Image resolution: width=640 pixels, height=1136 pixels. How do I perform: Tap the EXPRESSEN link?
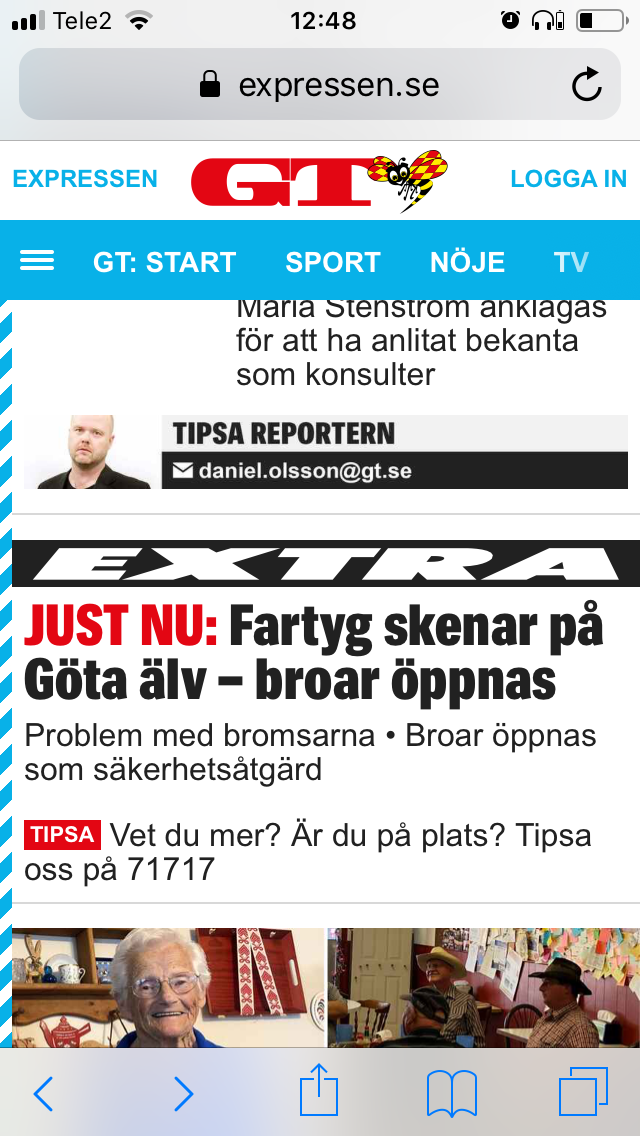click(85, 179)
